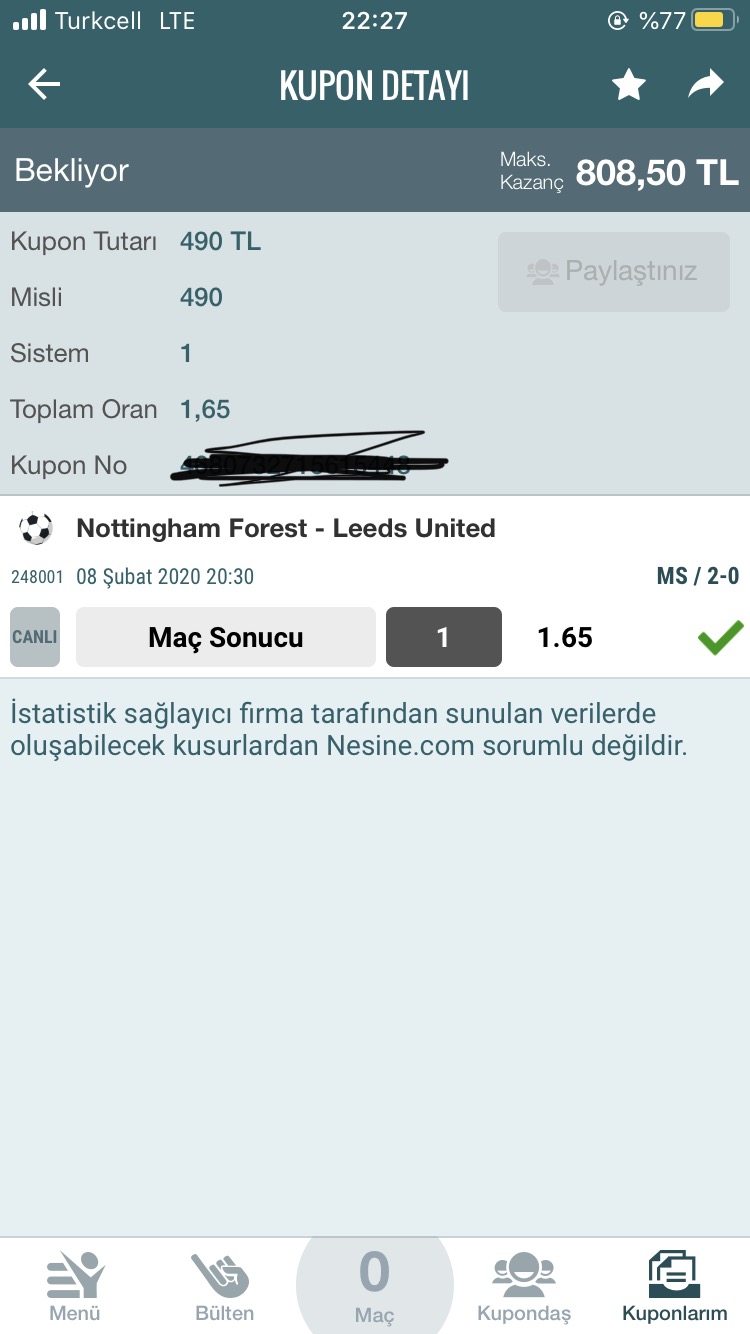Open the Nottingham Forest - Leeds United match
Image resolution: width=750 pixels, height=1334 pixels.
click(x=286, y=528)
